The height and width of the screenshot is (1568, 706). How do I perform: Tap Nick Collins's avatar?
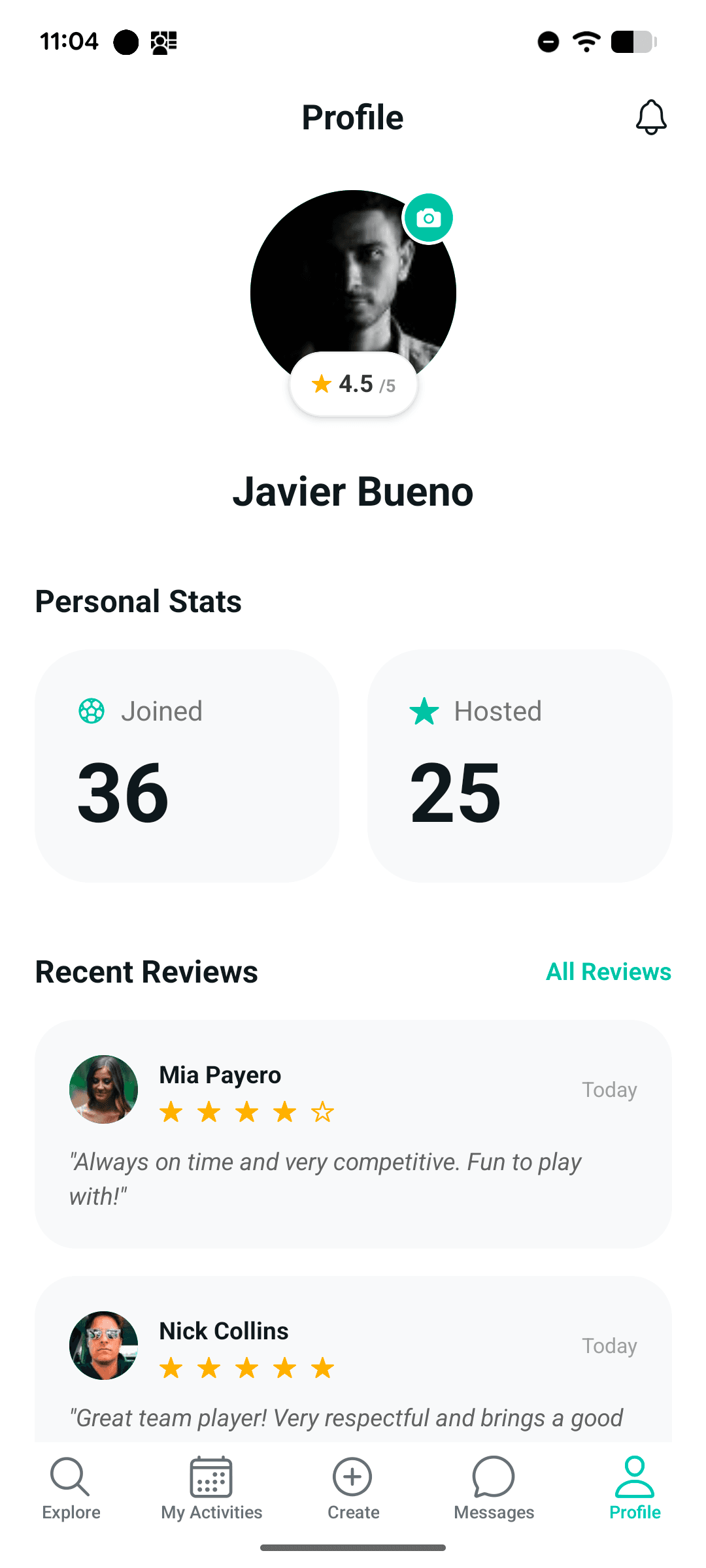tap(104, 1346)
